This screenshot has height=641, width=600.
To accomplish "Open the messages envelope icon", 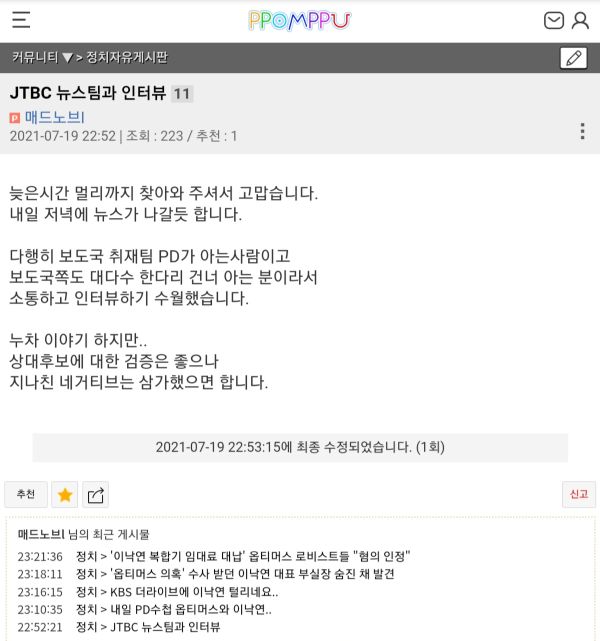I will pos(553,20).
